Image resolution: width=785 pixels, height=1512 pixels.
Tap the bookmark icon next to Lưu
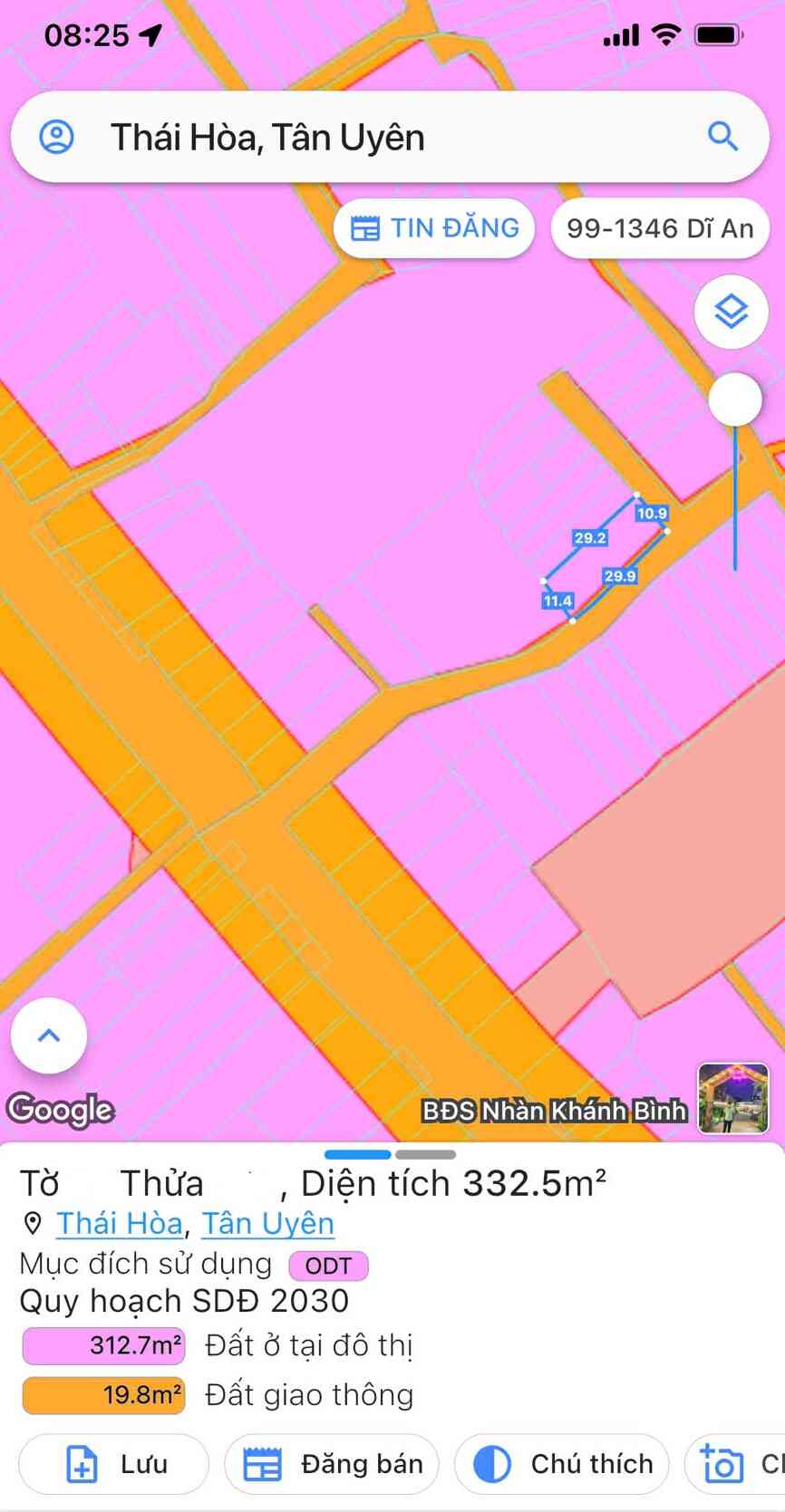pyautogui.click(x=79, y=1463)
